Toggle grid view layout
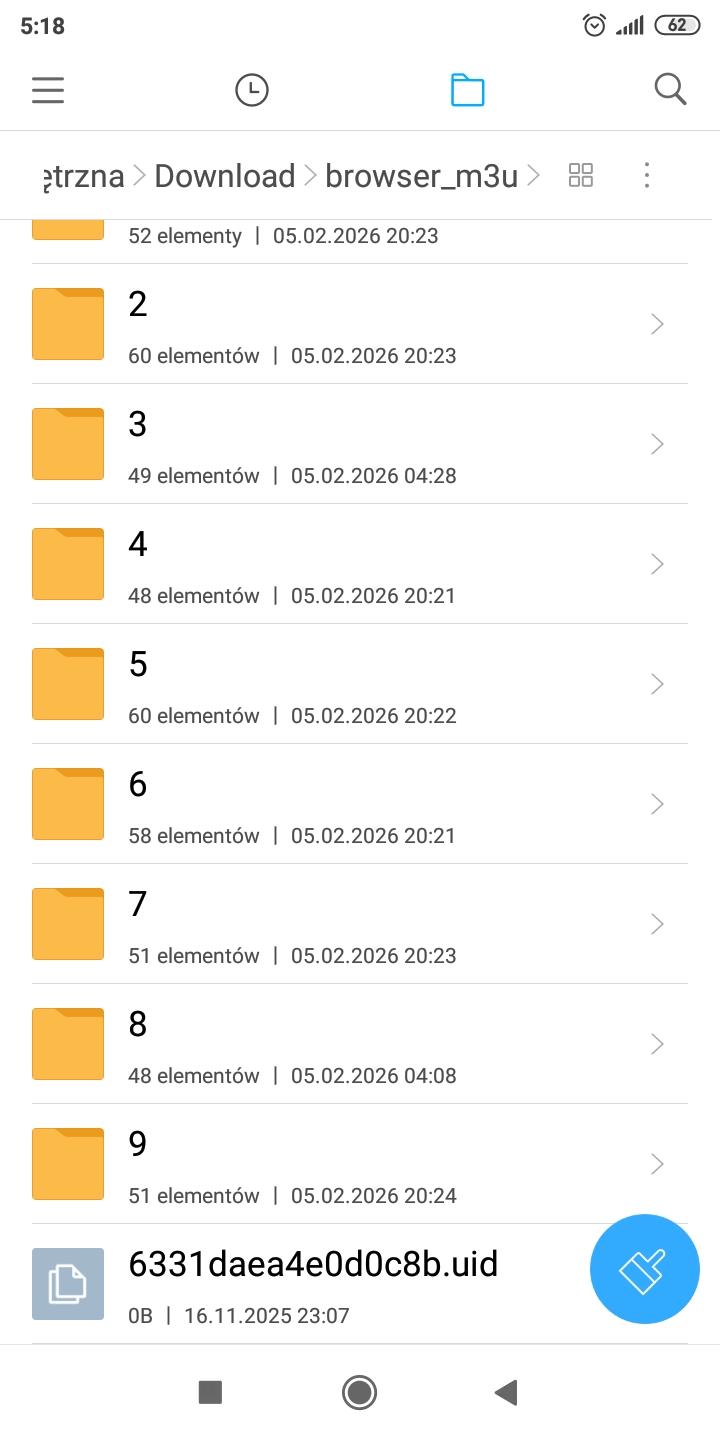 581,176
